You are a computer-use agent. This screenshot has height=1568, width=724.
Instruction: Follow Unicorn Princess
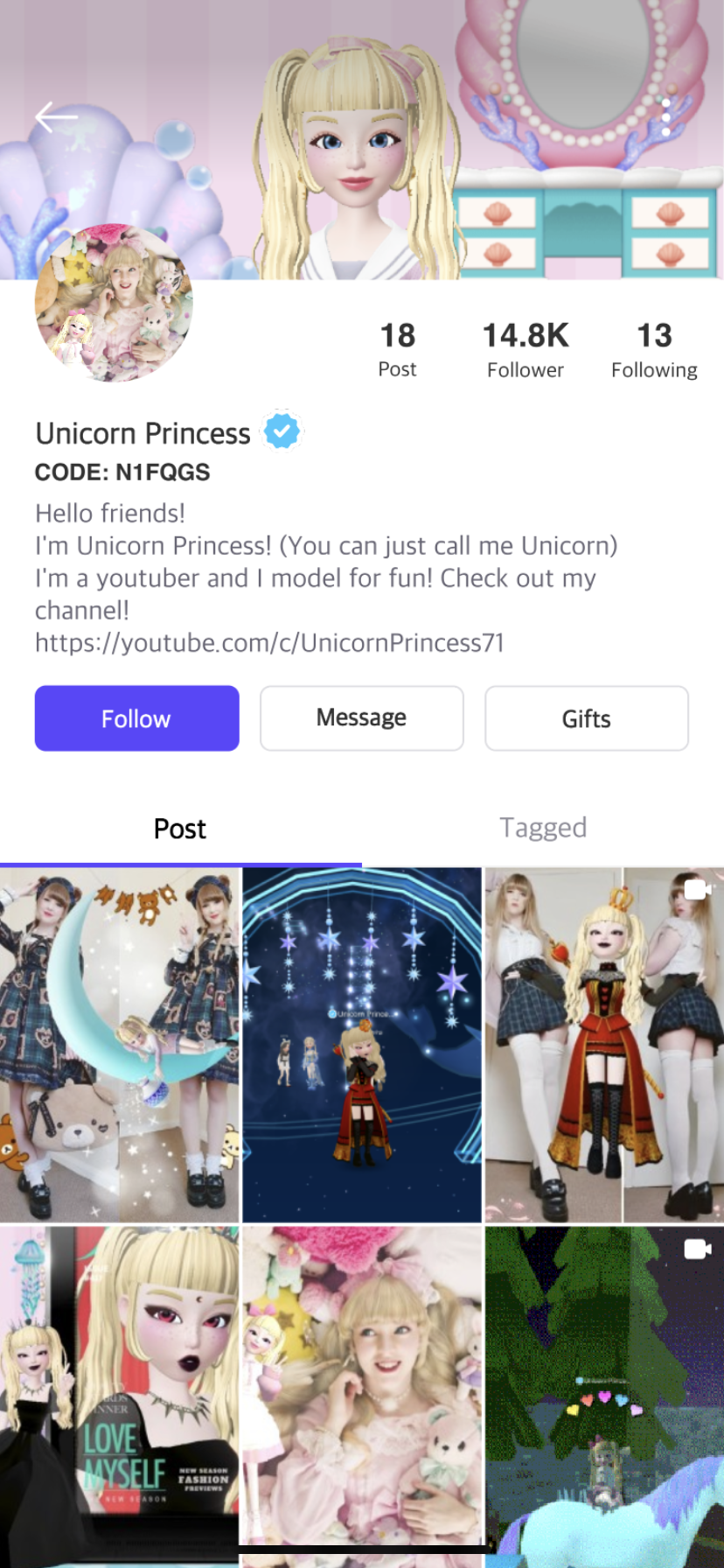pyautogui.click(x=136, y=718)
